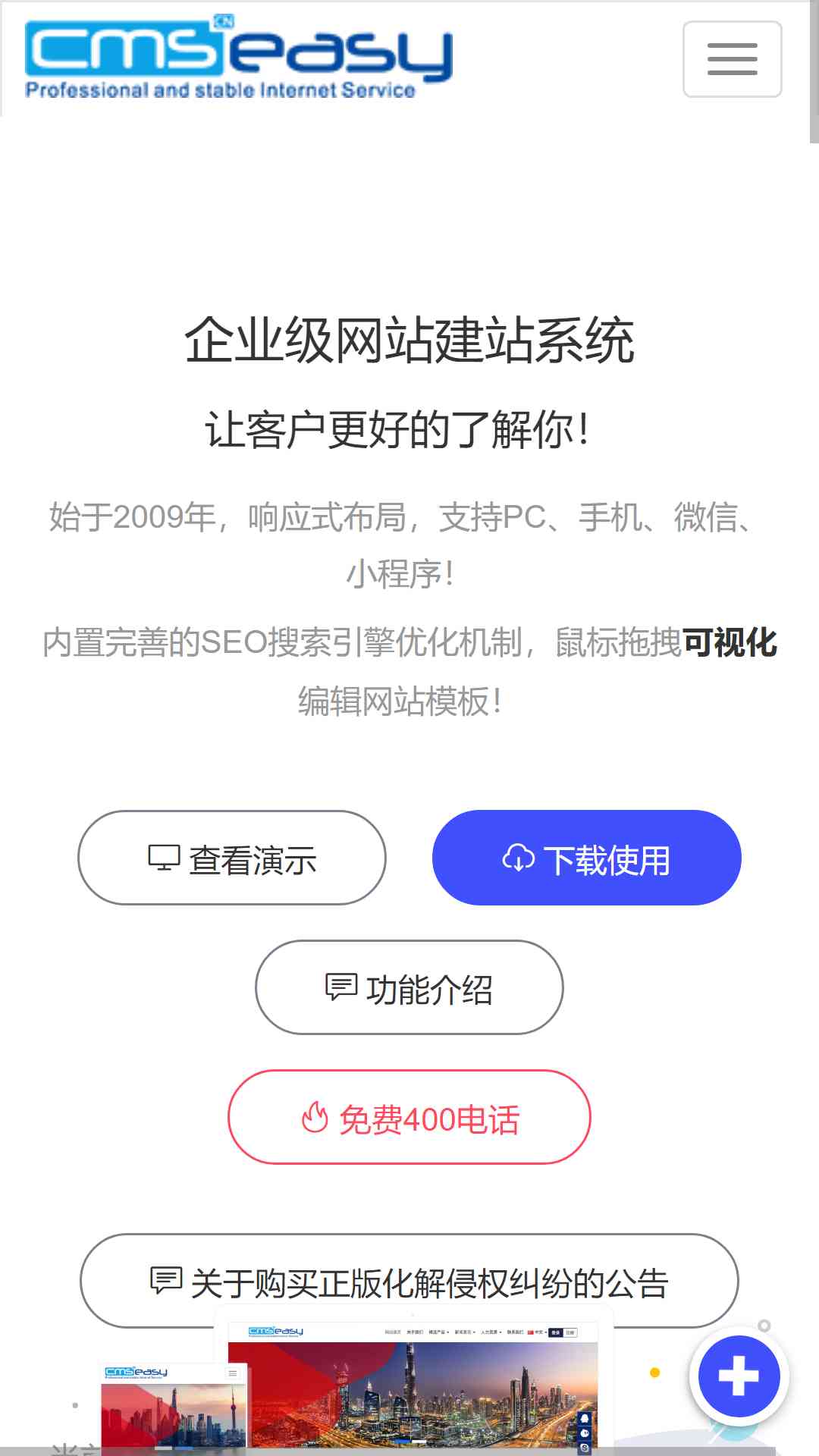Open the 关于购买正版化解侵权纠纷的公告 announcement
819x1456 pixels.
[x=409, y=1281]
